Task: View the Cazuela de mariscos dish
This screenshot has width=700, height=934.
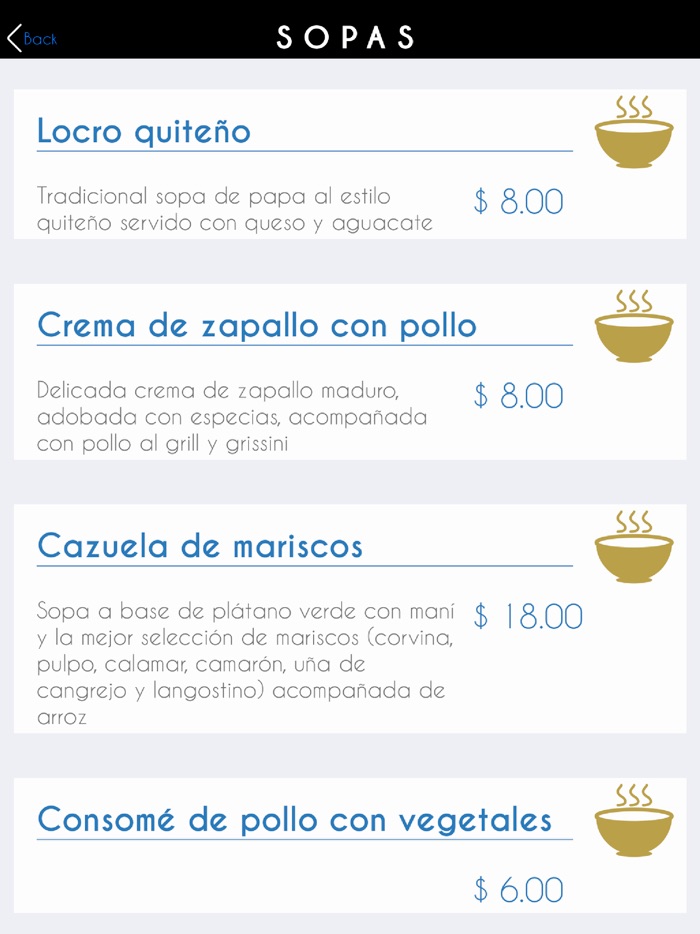Action: point(200,547)
